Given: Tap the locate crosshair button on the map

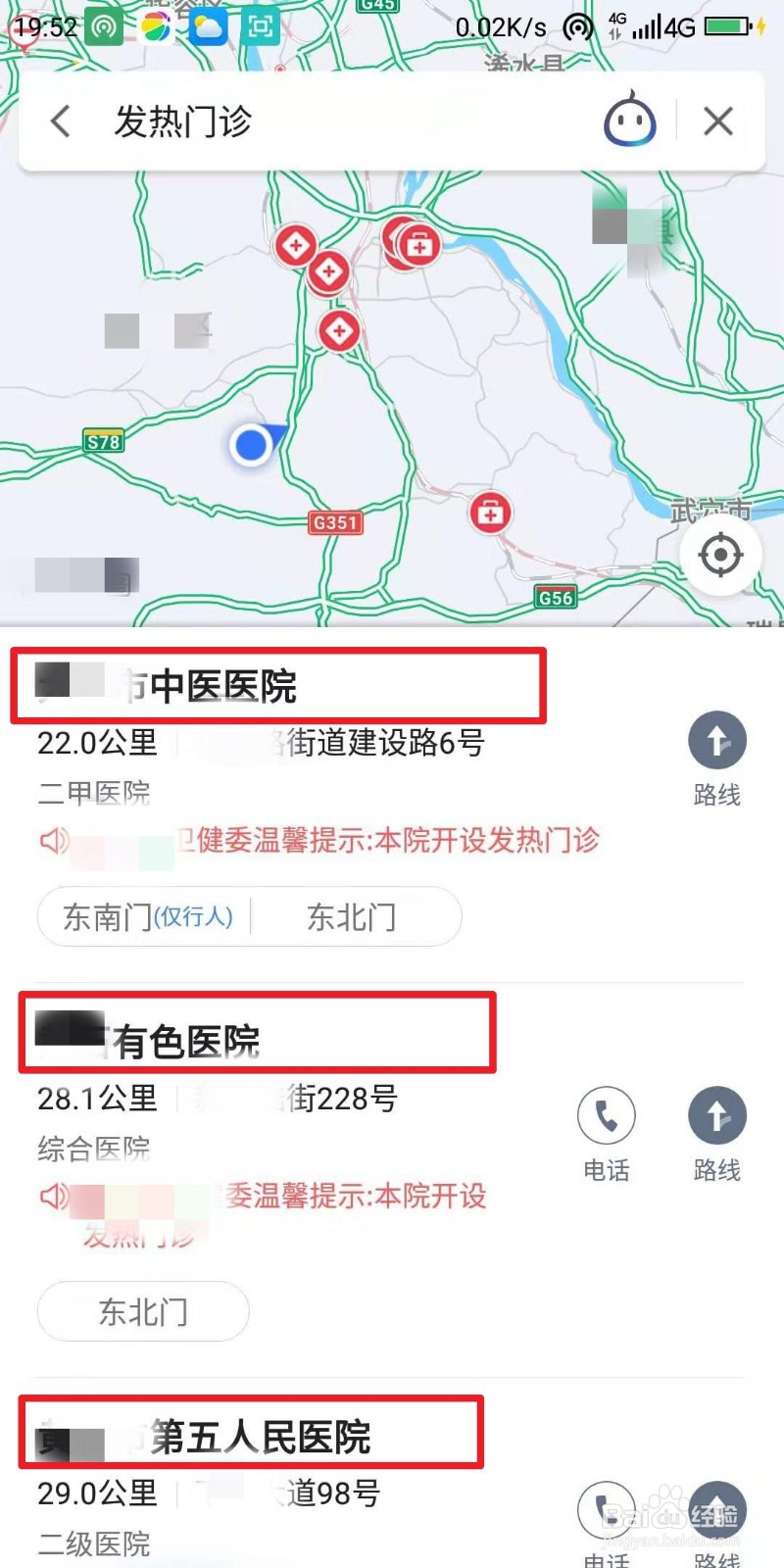Looking at the screenshot, I should tap(720, 554).
